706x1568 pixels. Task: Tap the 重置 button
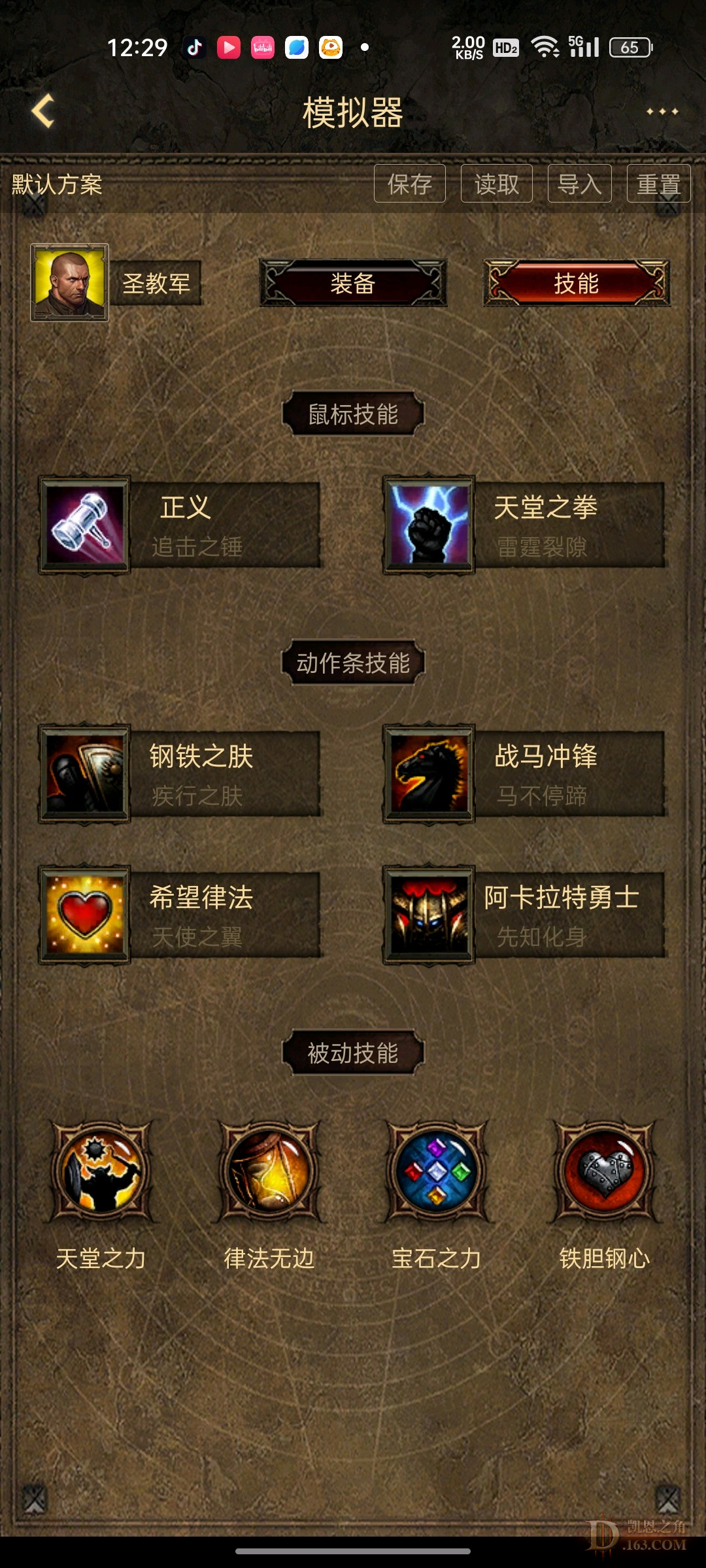coord(658,184)
